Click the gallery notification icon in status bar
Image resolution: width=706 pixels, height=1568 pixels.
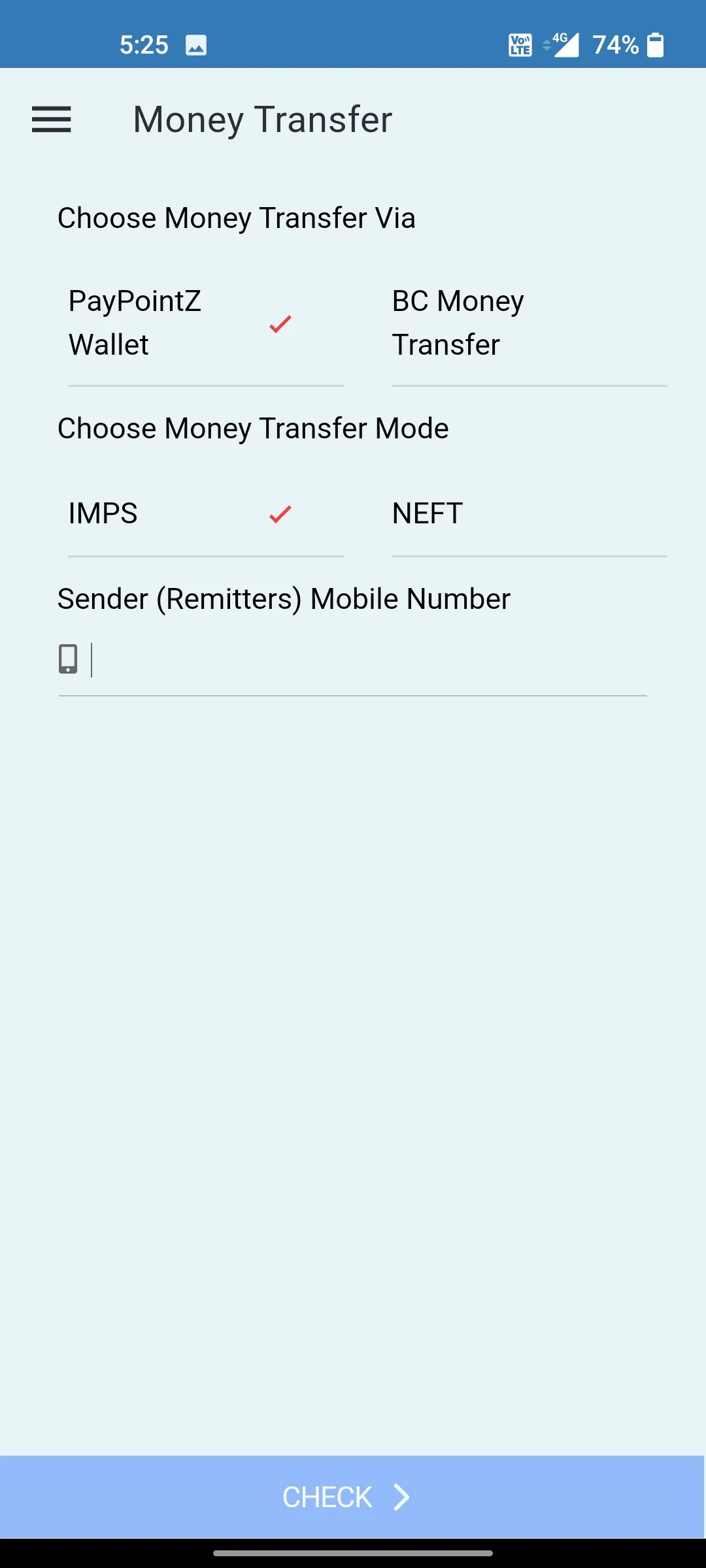(195, 44)
